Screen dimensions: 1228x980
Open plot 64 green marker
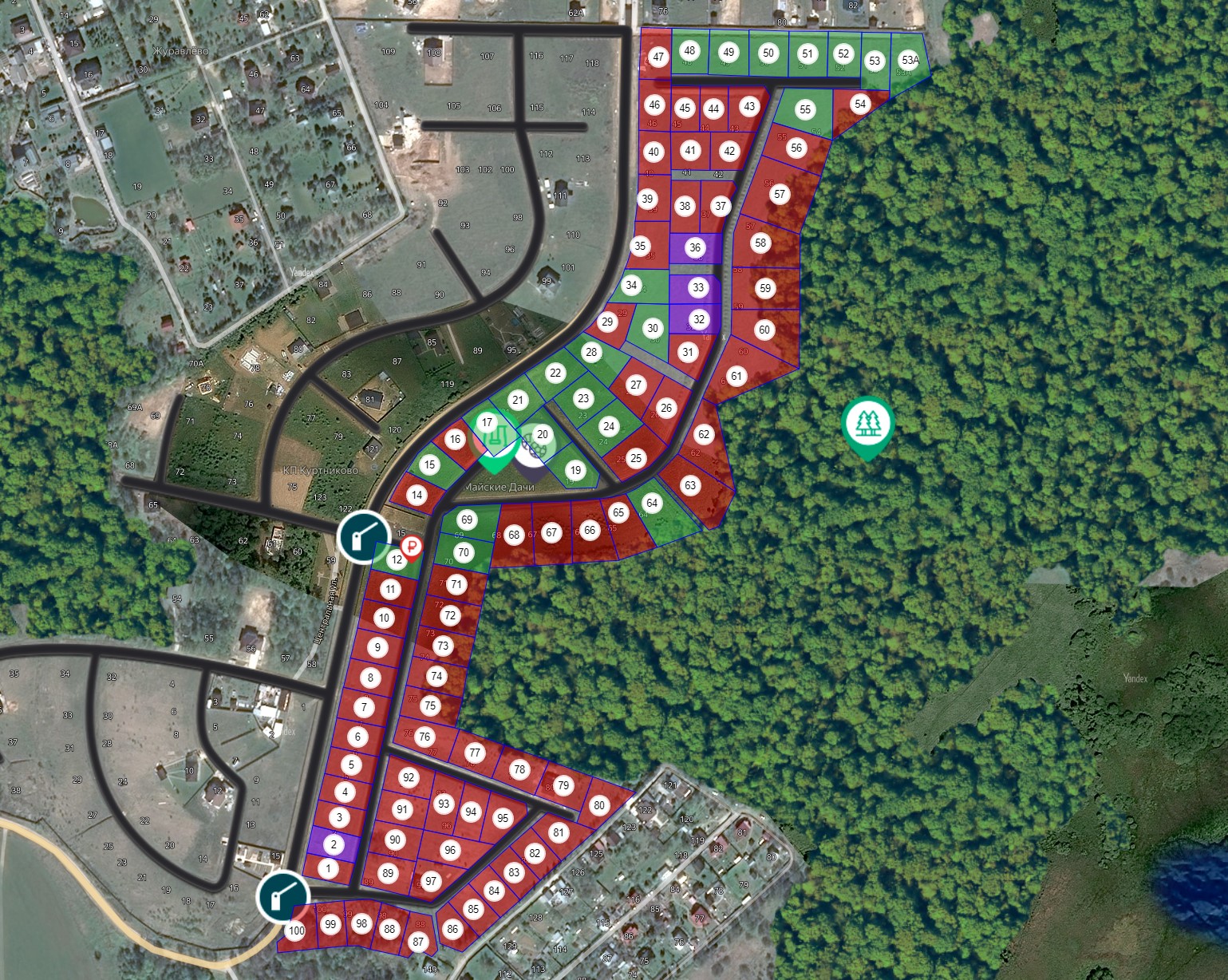(x=652, y=503)
